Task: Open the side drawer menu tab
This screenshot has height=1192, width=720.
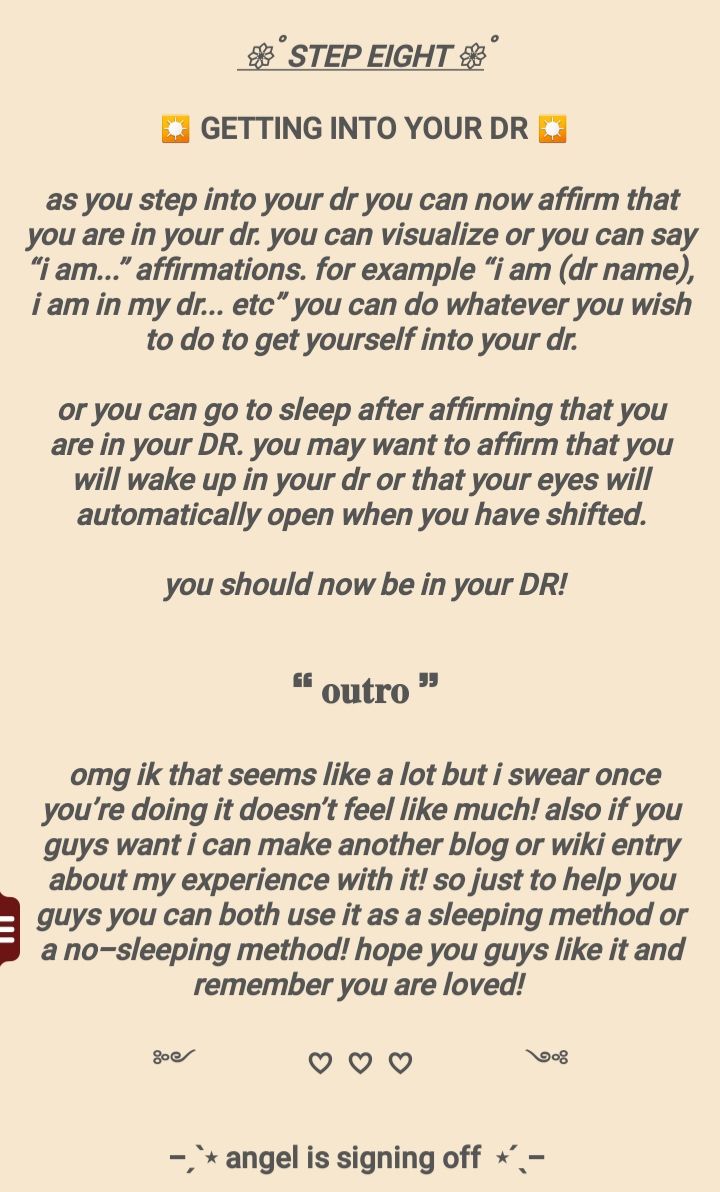Action: 9,929
